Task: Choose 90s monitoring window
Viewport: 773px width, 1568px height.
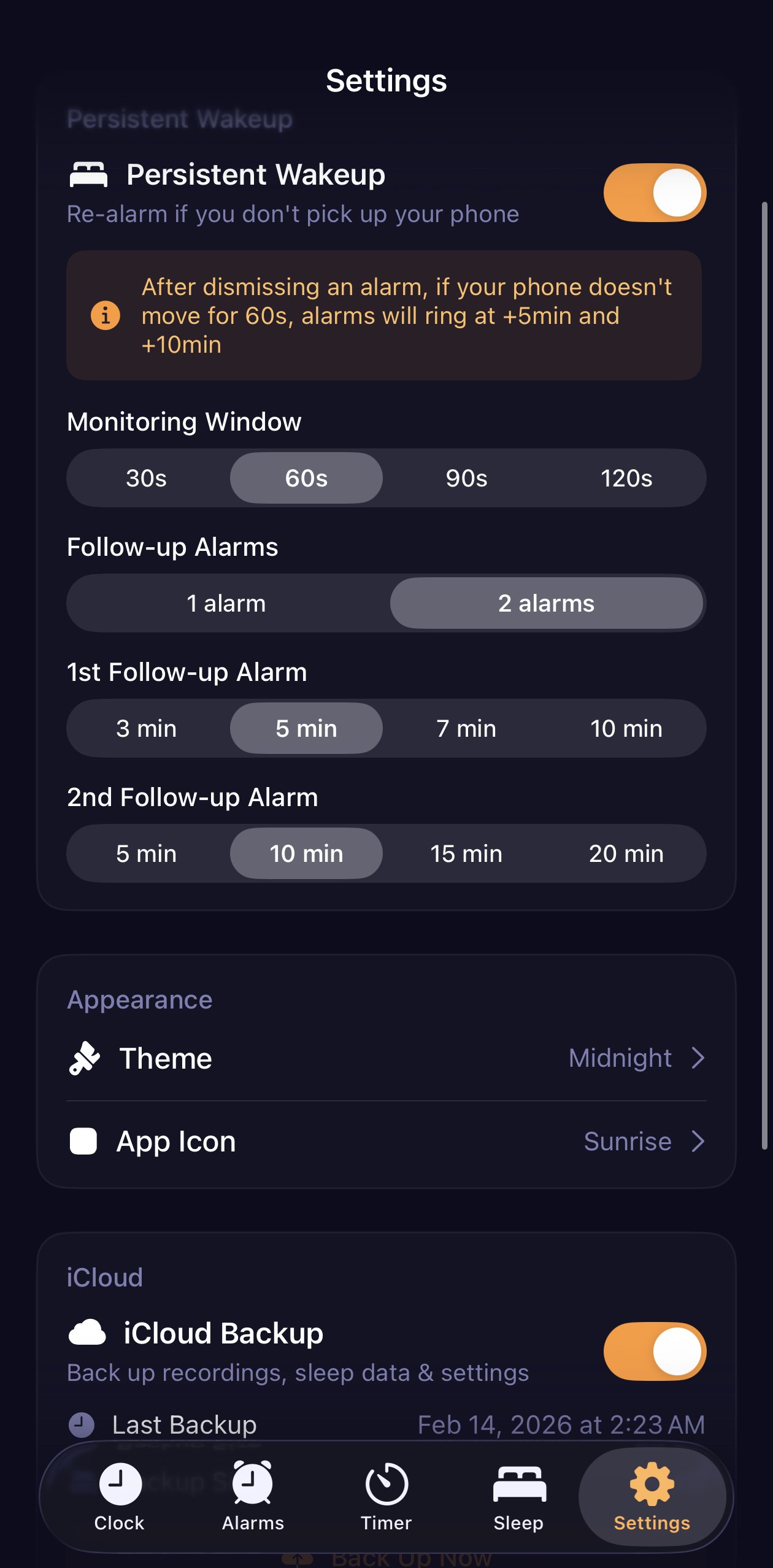Action: coord(466,478)
